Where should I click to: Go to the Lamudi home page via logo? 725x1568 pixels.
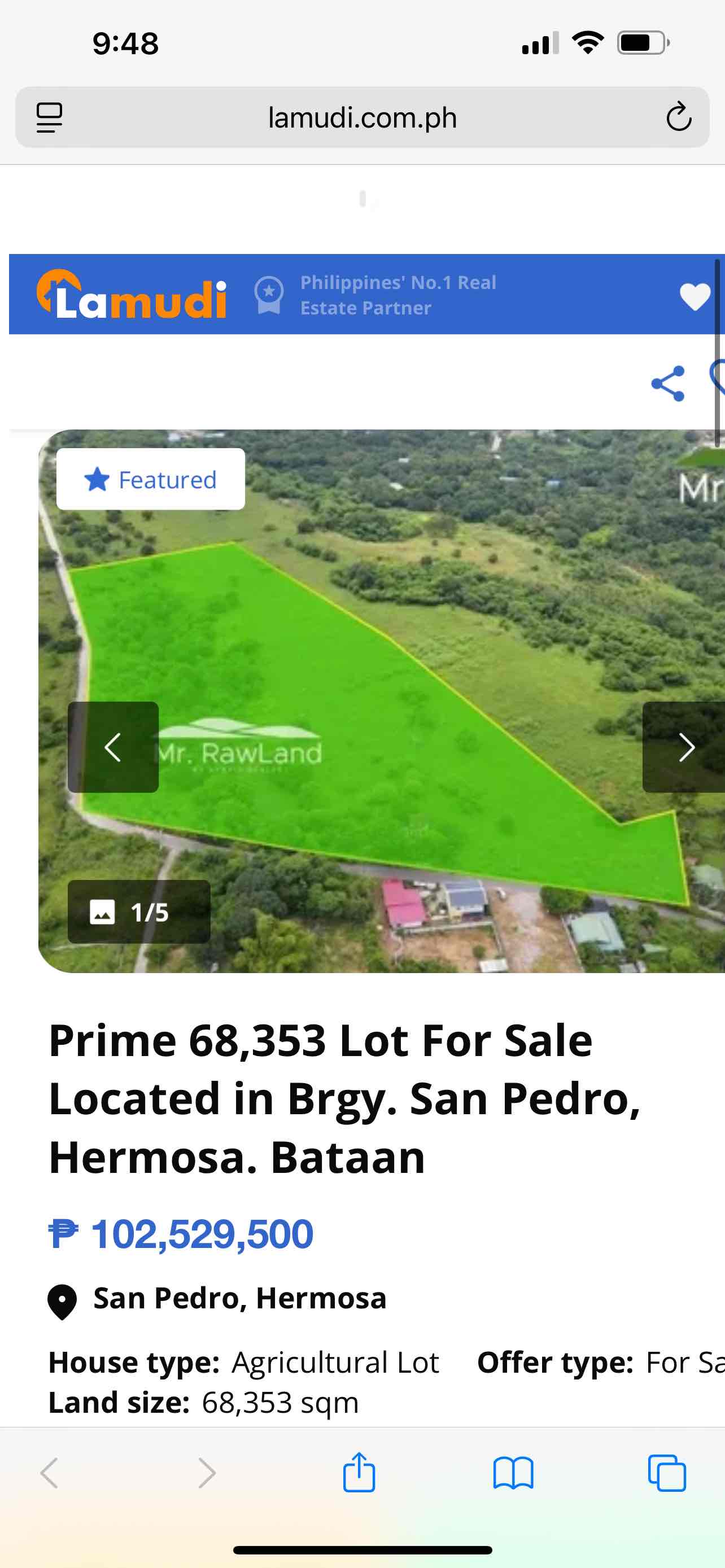point(132,295)
